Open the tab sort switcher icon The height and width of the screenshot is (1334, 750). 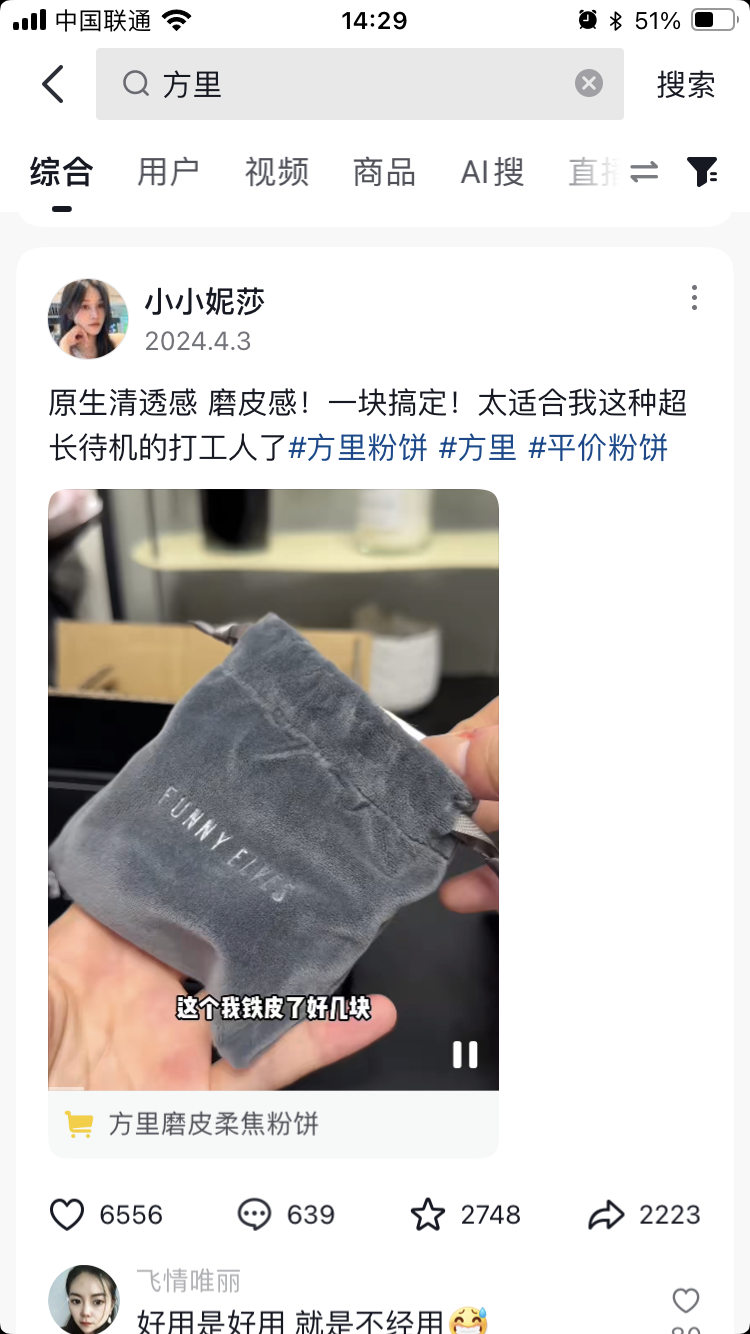[x=644, y=172]
